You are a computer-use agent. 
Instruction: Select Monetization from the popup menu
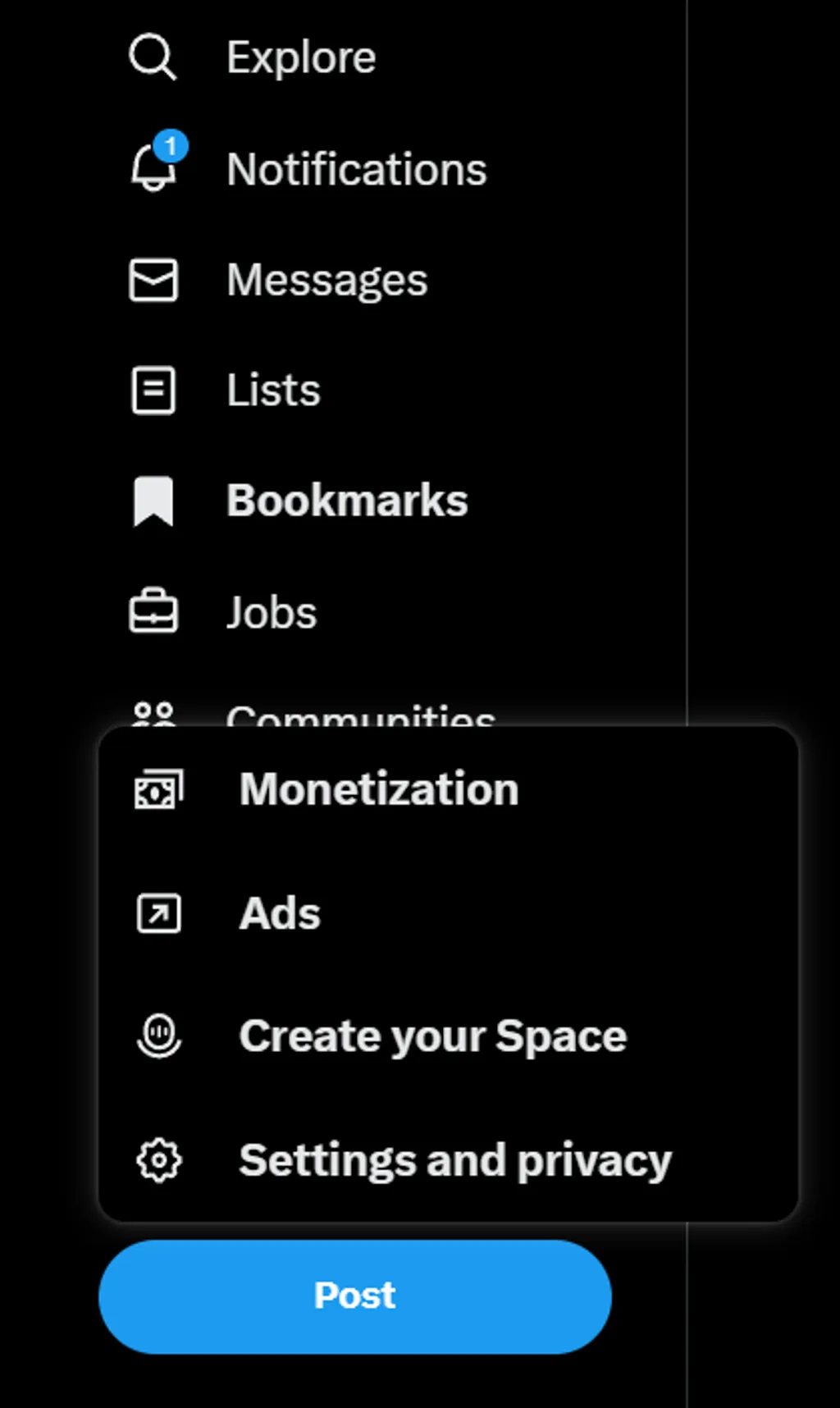click(x=378, y=789)
